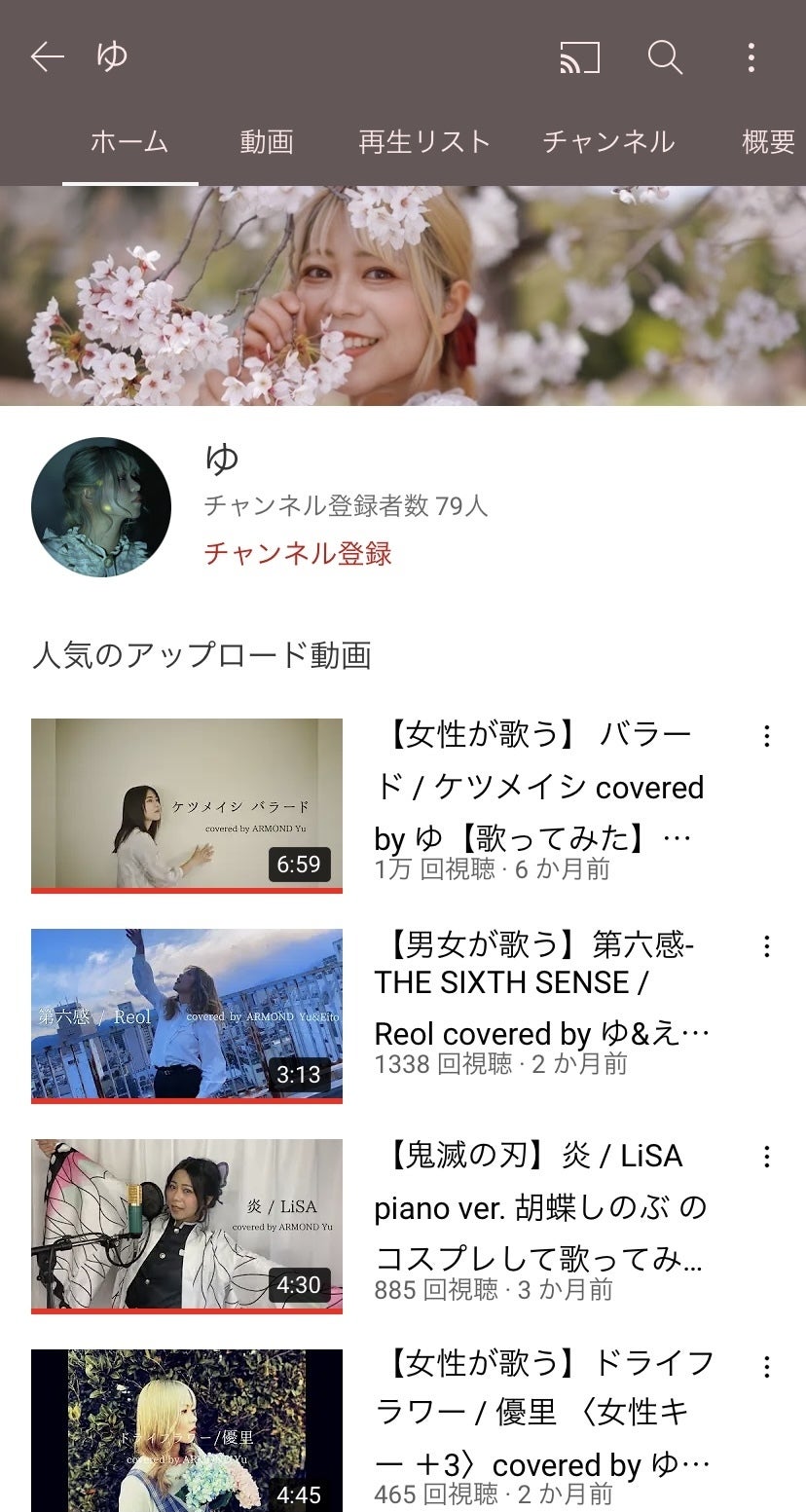Subscribe via チャンネル登録 button
This screenshot has width=806, height=1512.
point(298,554)
